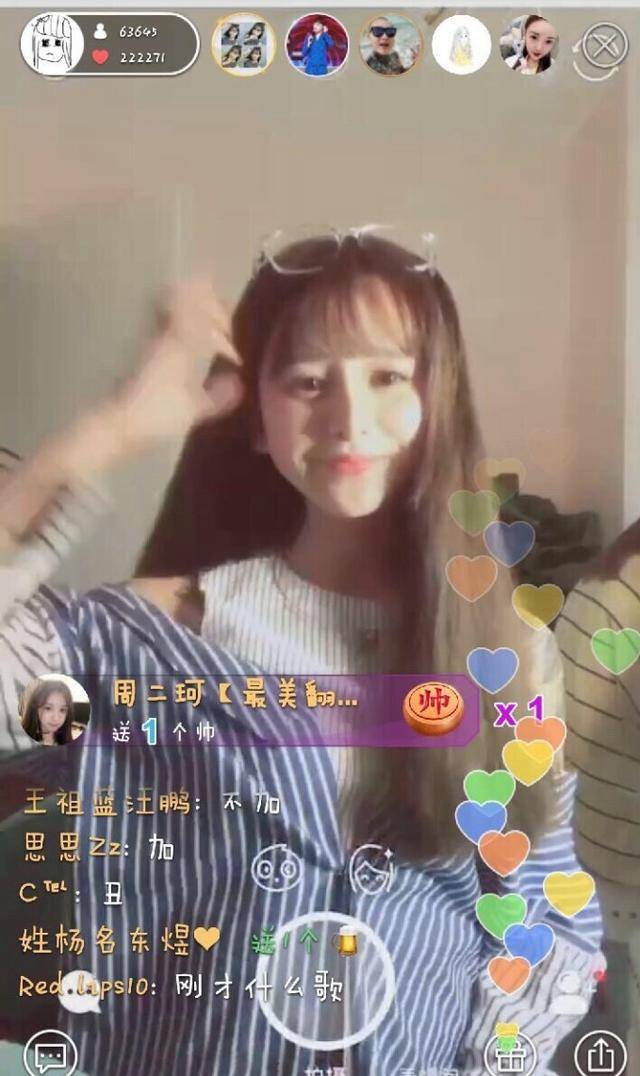This screenshot has height=1076, width=640.
Task: Open the gift box panel
Action: coord(509,1052)
